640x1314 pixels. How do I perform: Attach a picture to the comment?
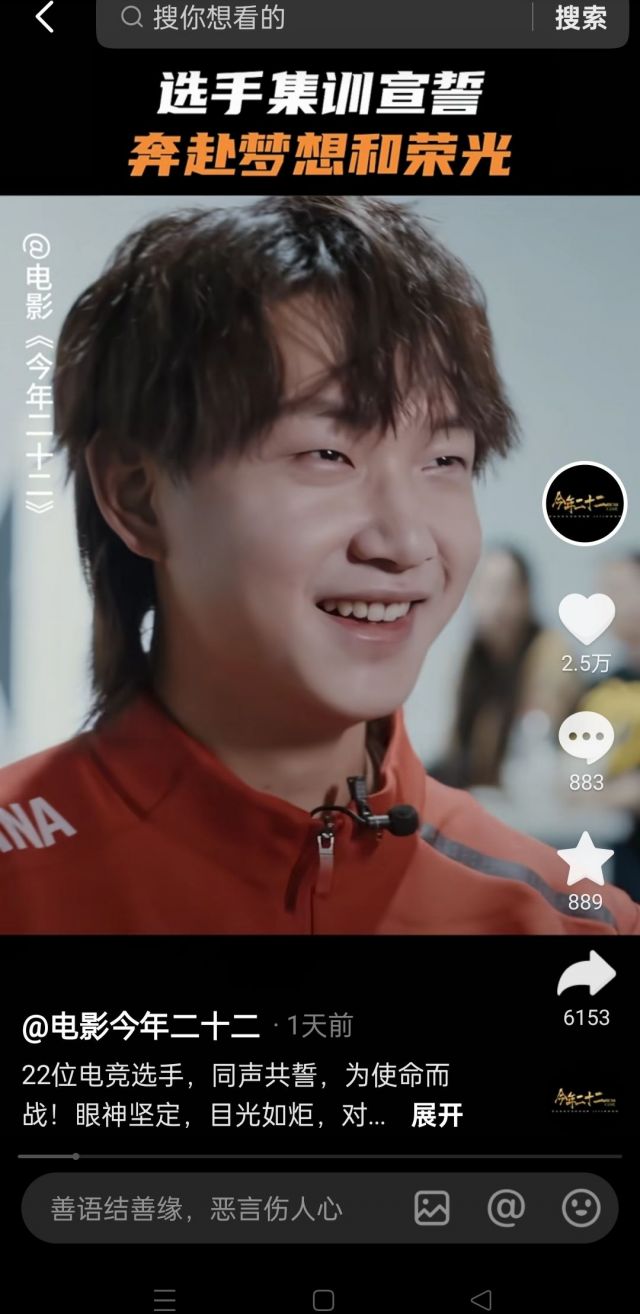click(x=432, y=1208)
